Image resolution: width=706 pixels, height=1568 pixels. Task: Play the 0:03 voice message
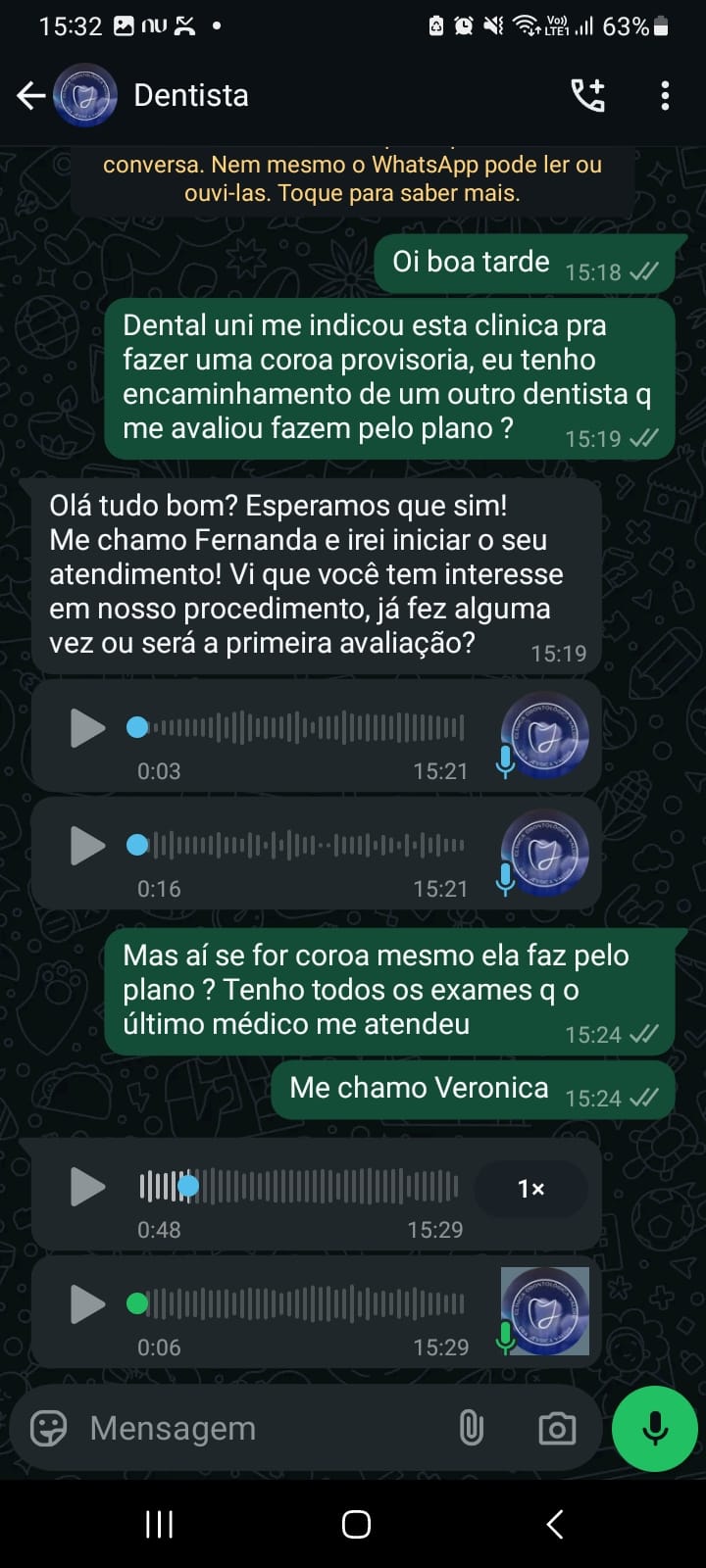click(87, 727)
